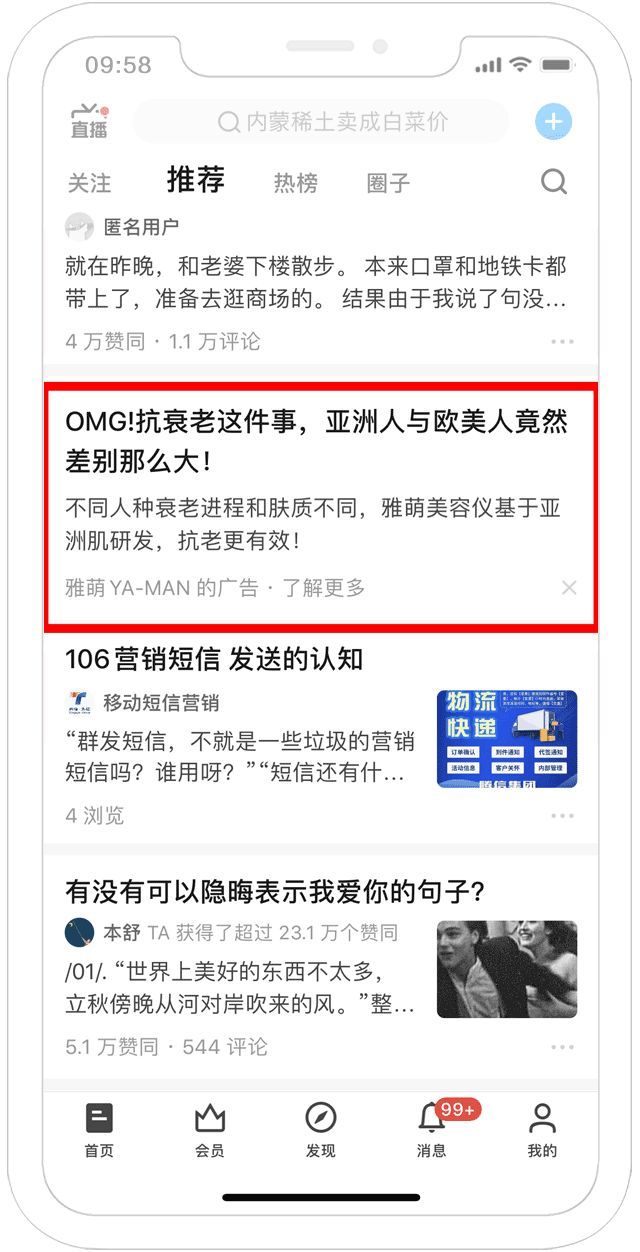
Task: Switch to the 圈子 tab
Action: (x=388, y=183)
